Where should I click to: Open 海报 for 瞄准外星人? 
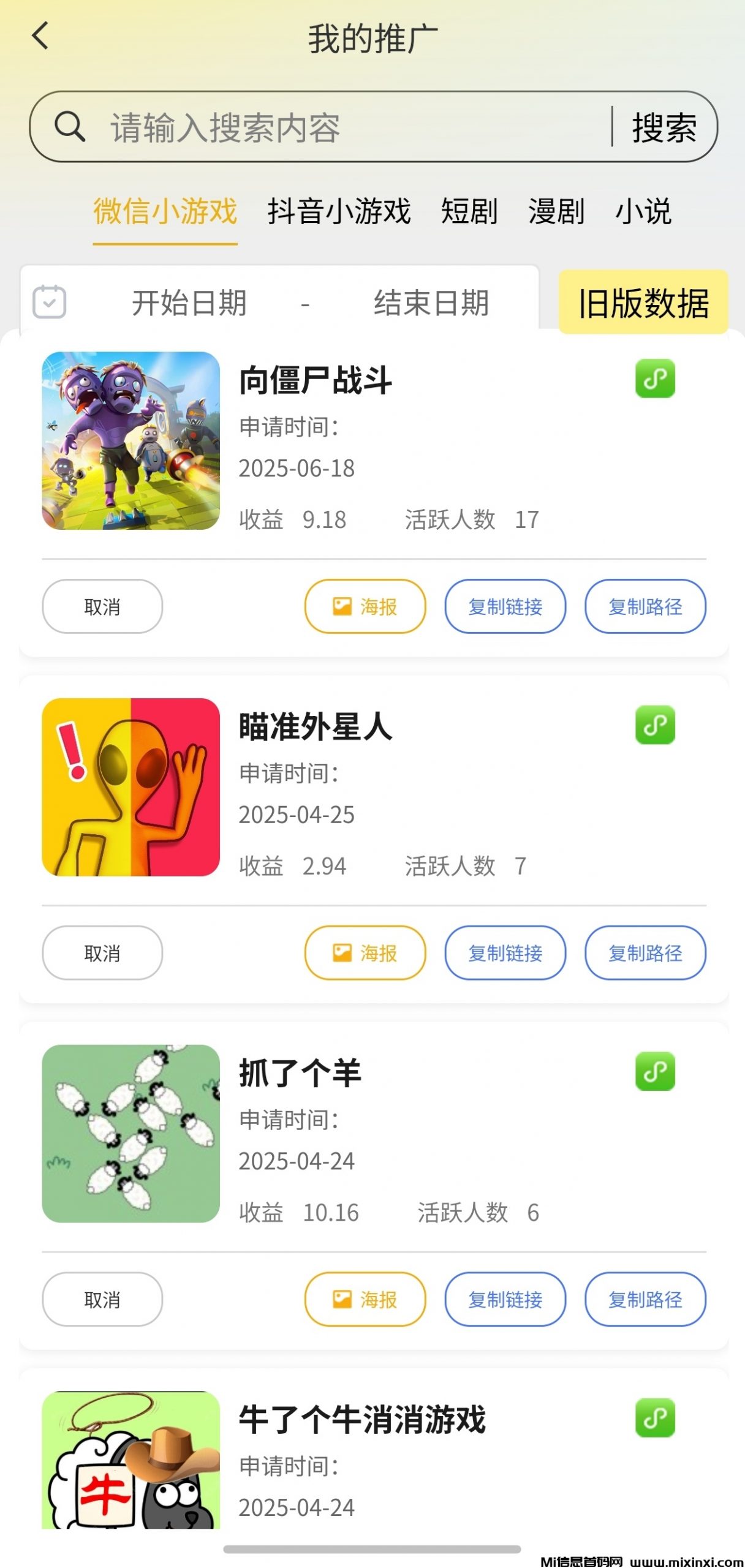(365, 953)
